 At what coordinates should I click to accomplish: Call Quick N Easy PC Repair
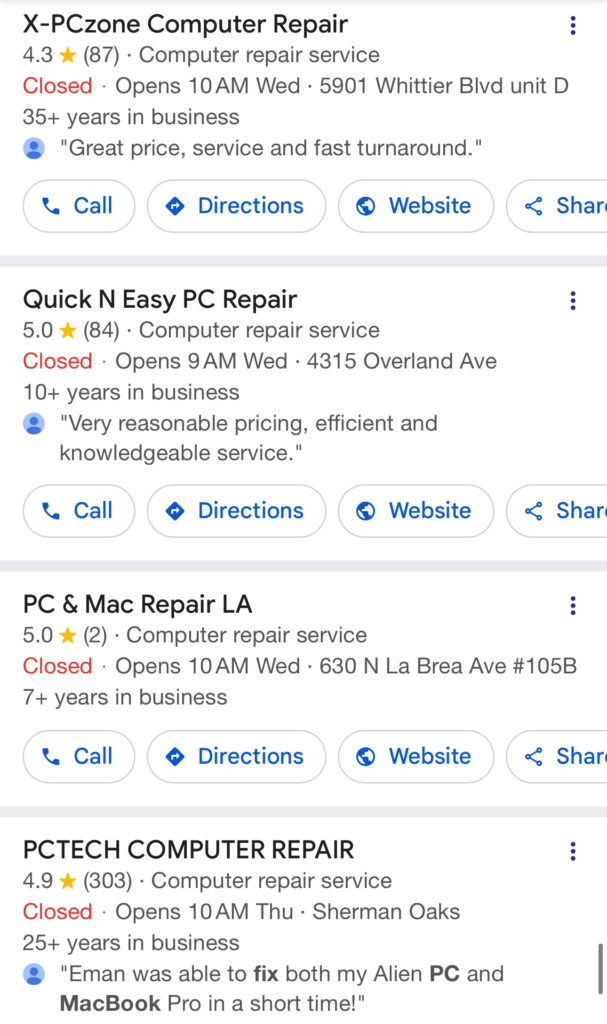pyautogui.click(x=79, y=511)
